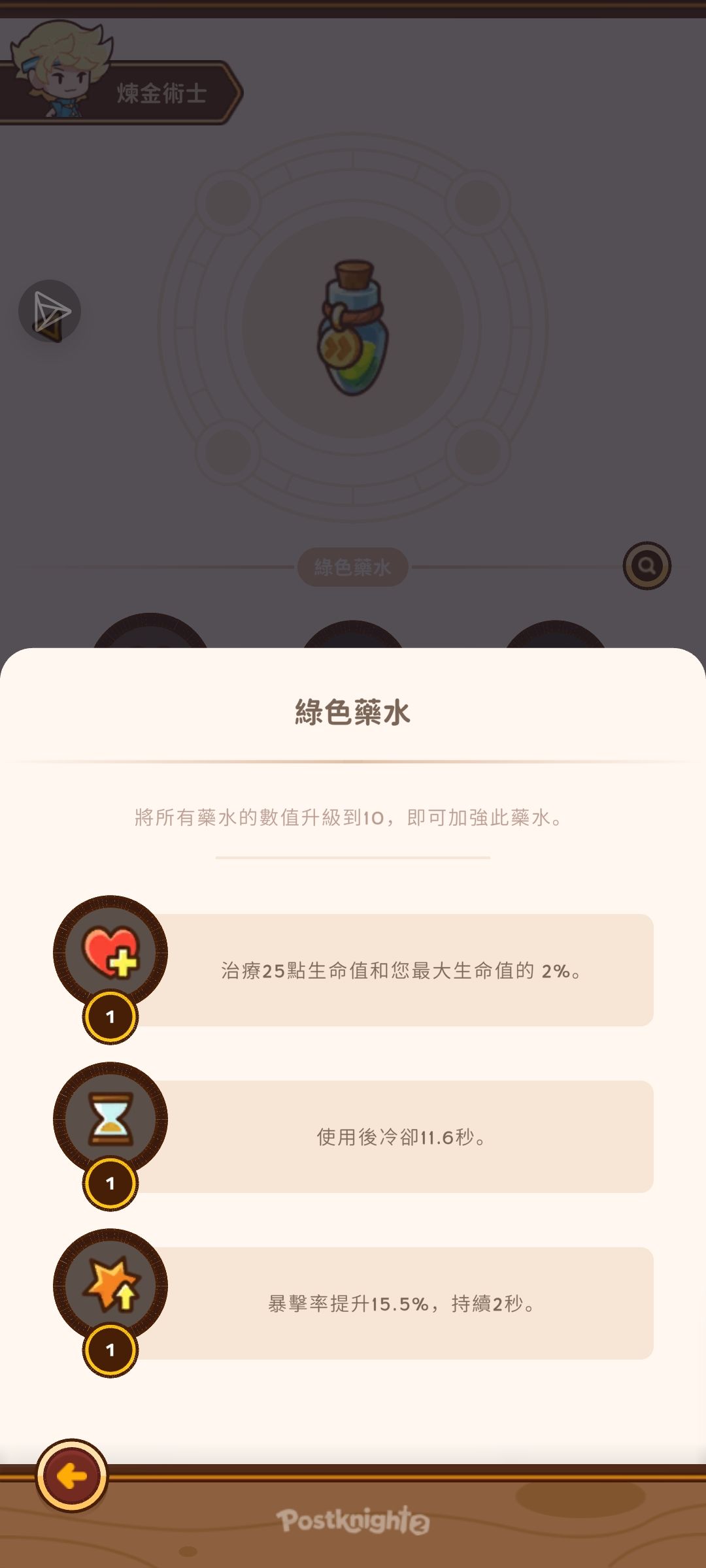Tap the level 1 badge under the heart icon
706x1568 pixels.
coord(110,1016)
